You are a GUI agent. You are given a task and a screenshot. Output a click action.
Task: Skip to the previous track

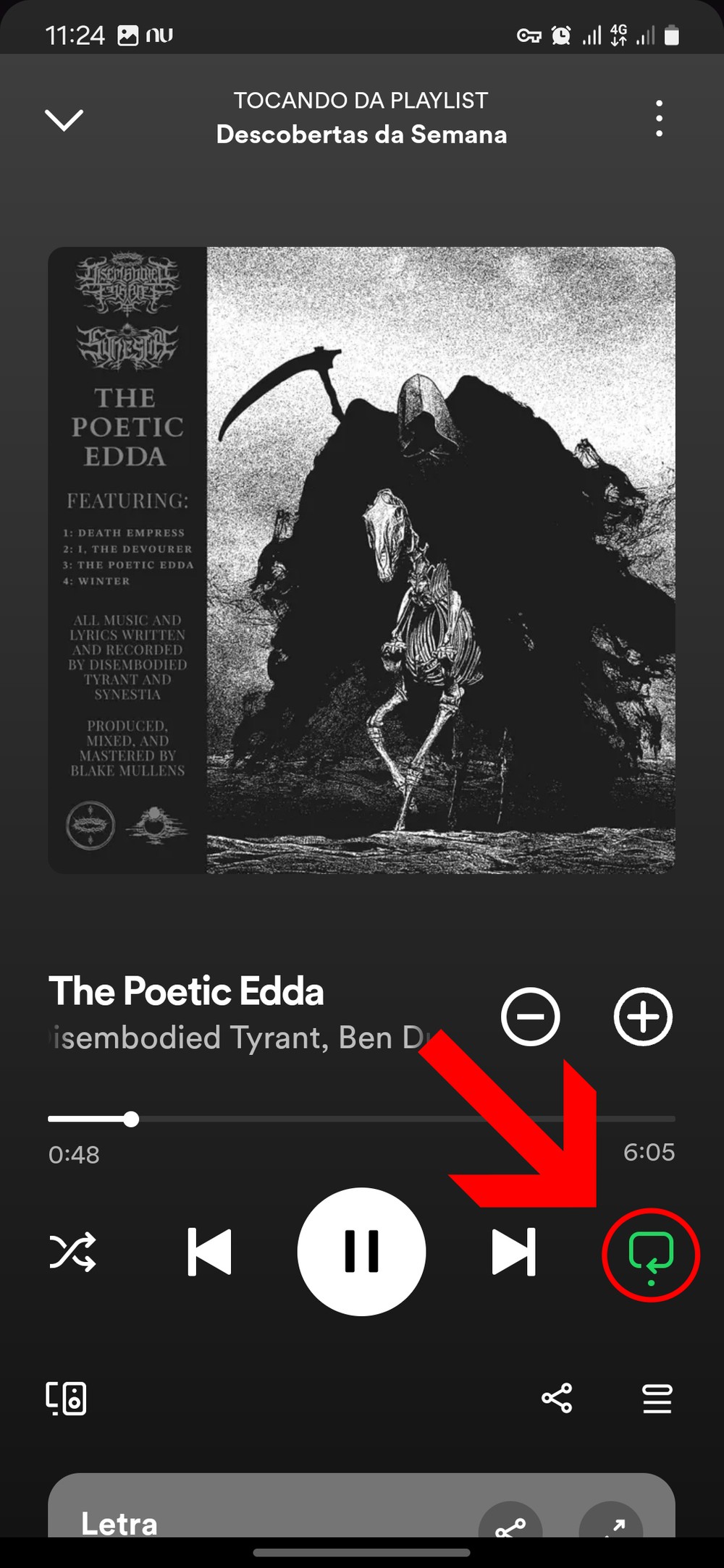tap(210, 1251)
